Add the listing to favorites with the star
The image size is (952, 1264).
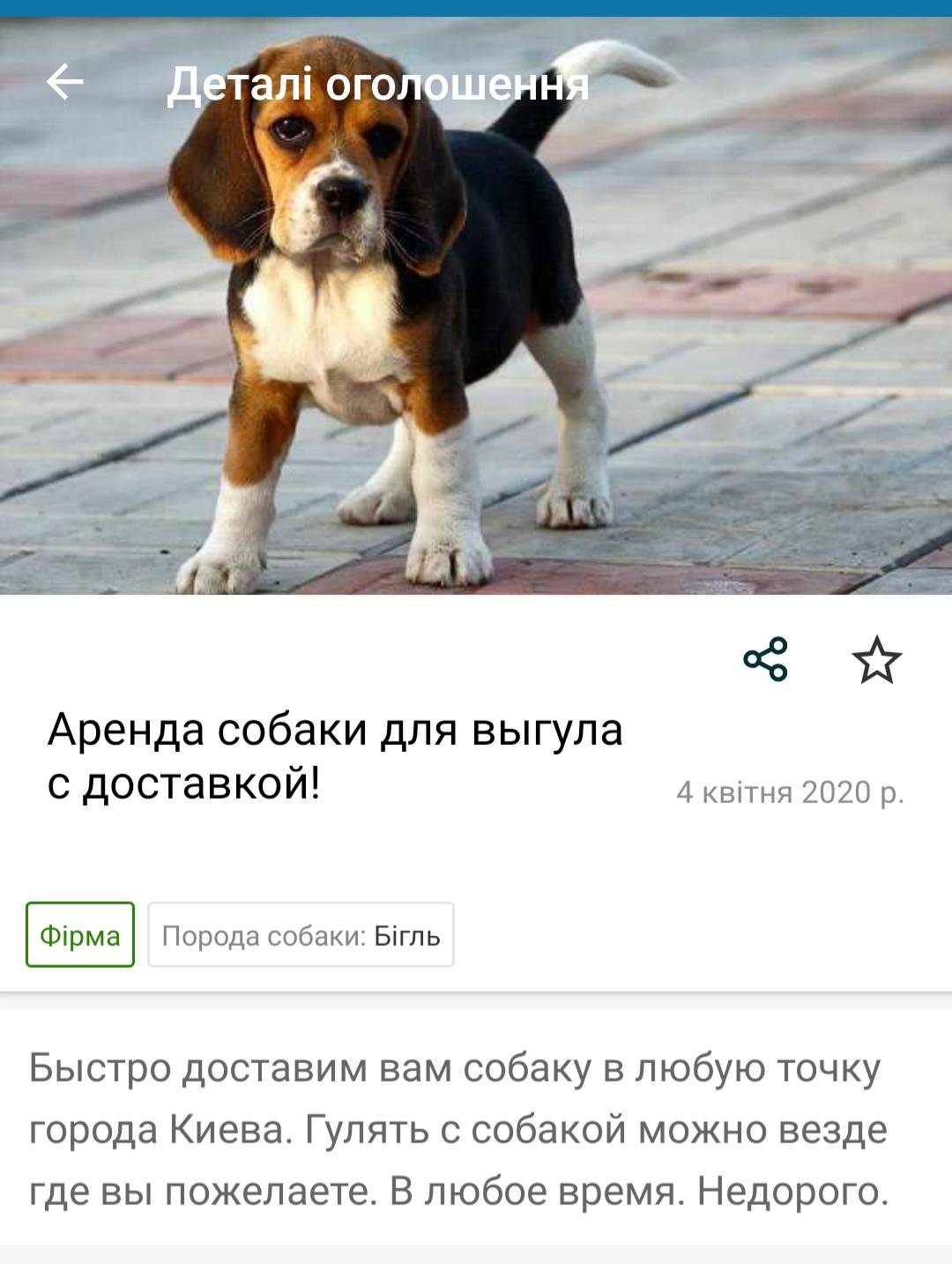click(876, 659)
